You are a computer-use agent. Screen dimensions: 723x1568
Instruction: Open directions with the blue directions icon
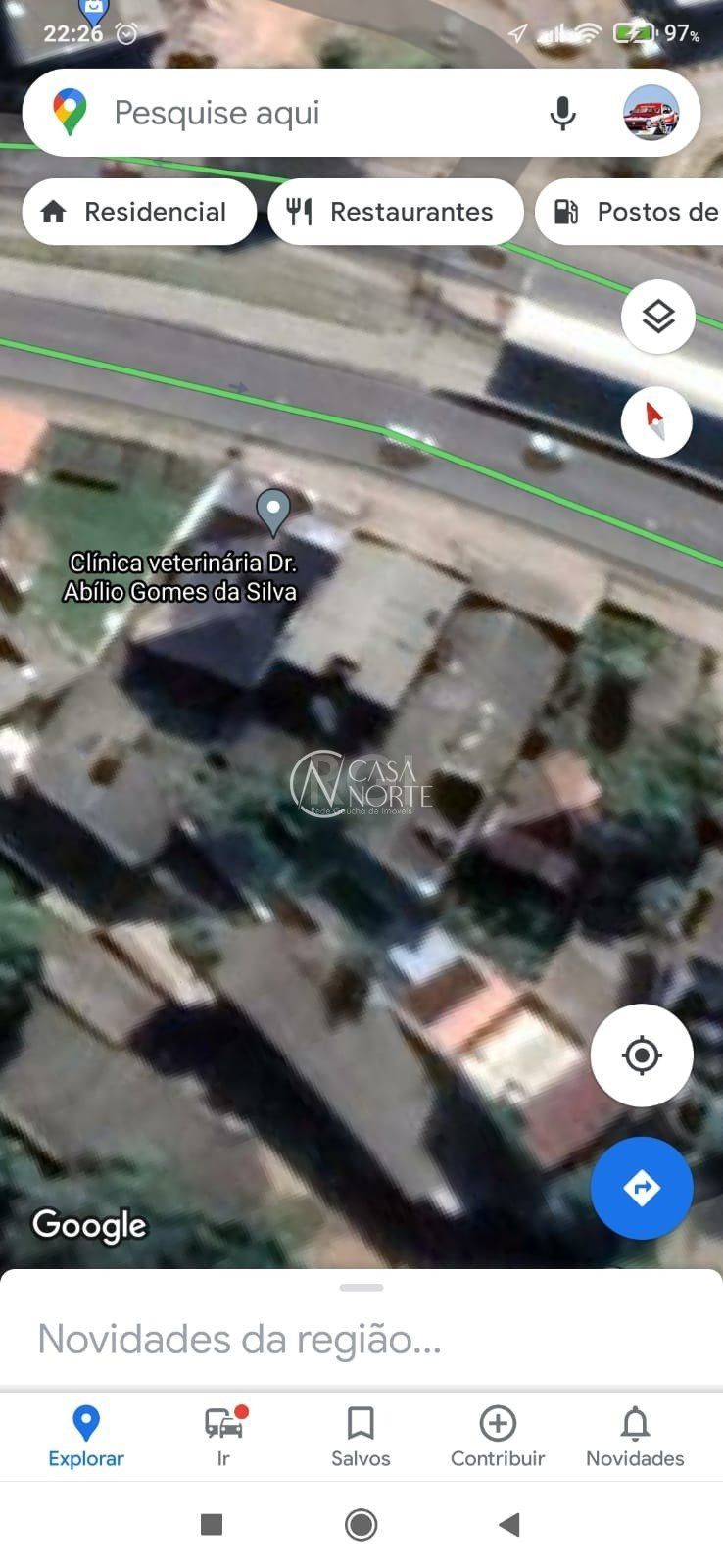click(x=642, y=1188)
